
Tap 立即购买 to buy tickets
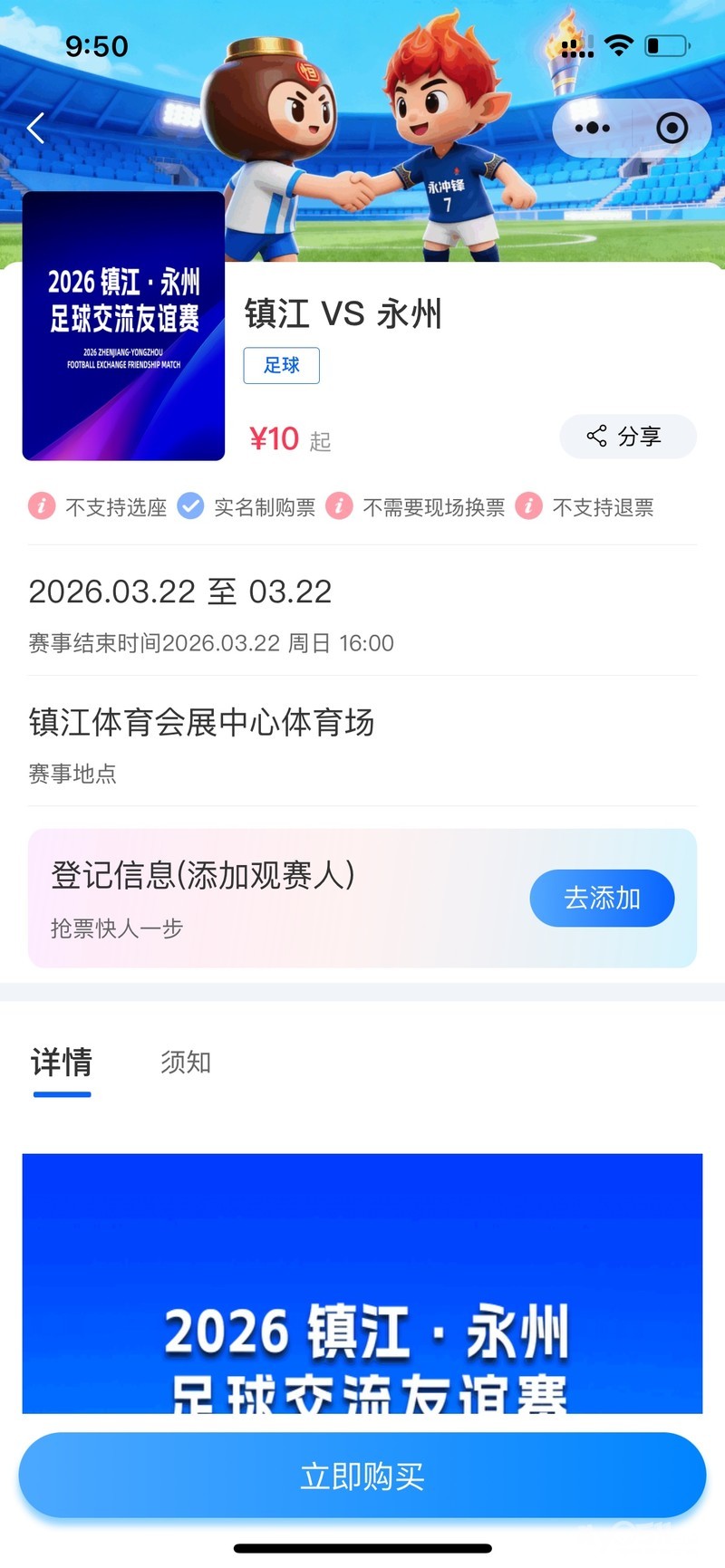(362, 1476)
